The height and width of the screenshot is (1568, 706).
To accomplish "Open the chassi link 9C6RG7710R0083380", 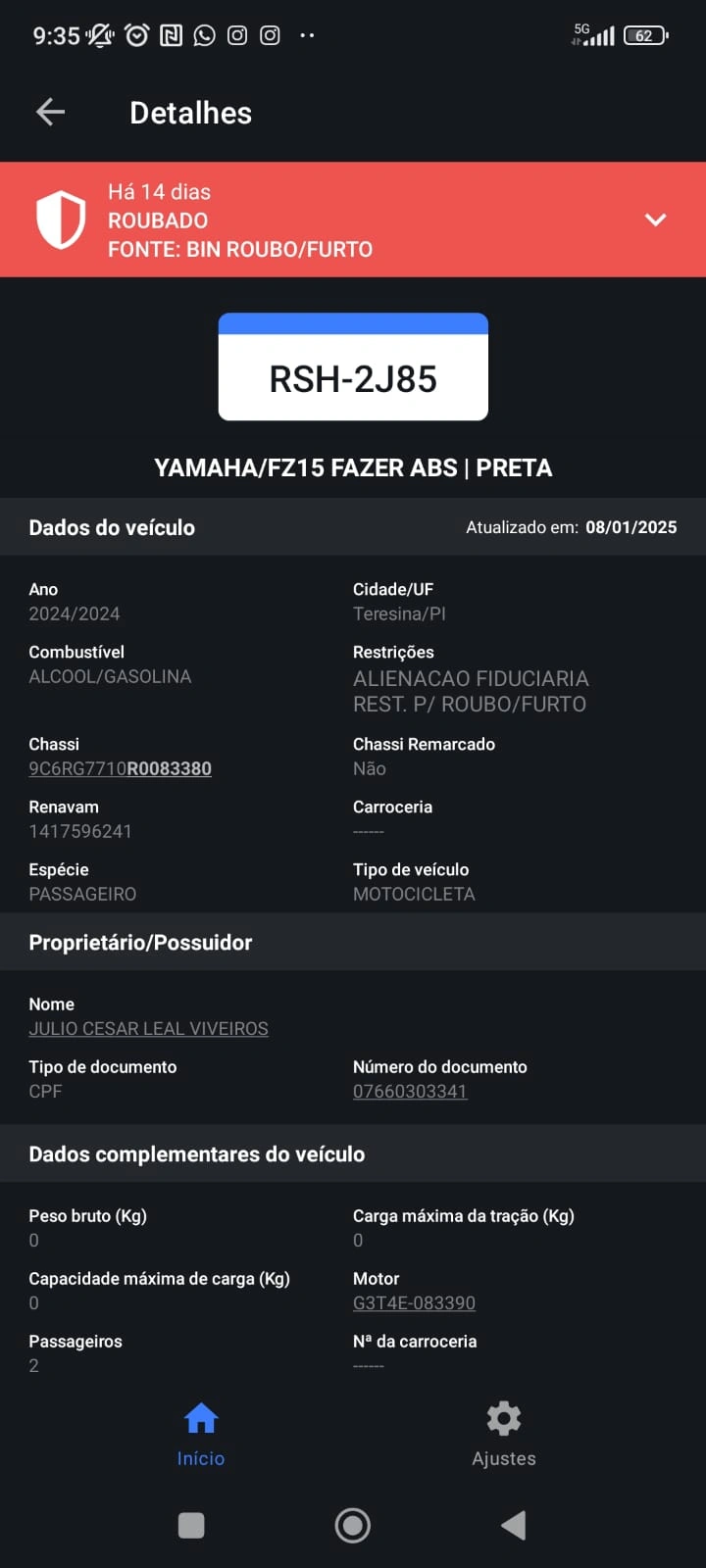I will (120, 768).
